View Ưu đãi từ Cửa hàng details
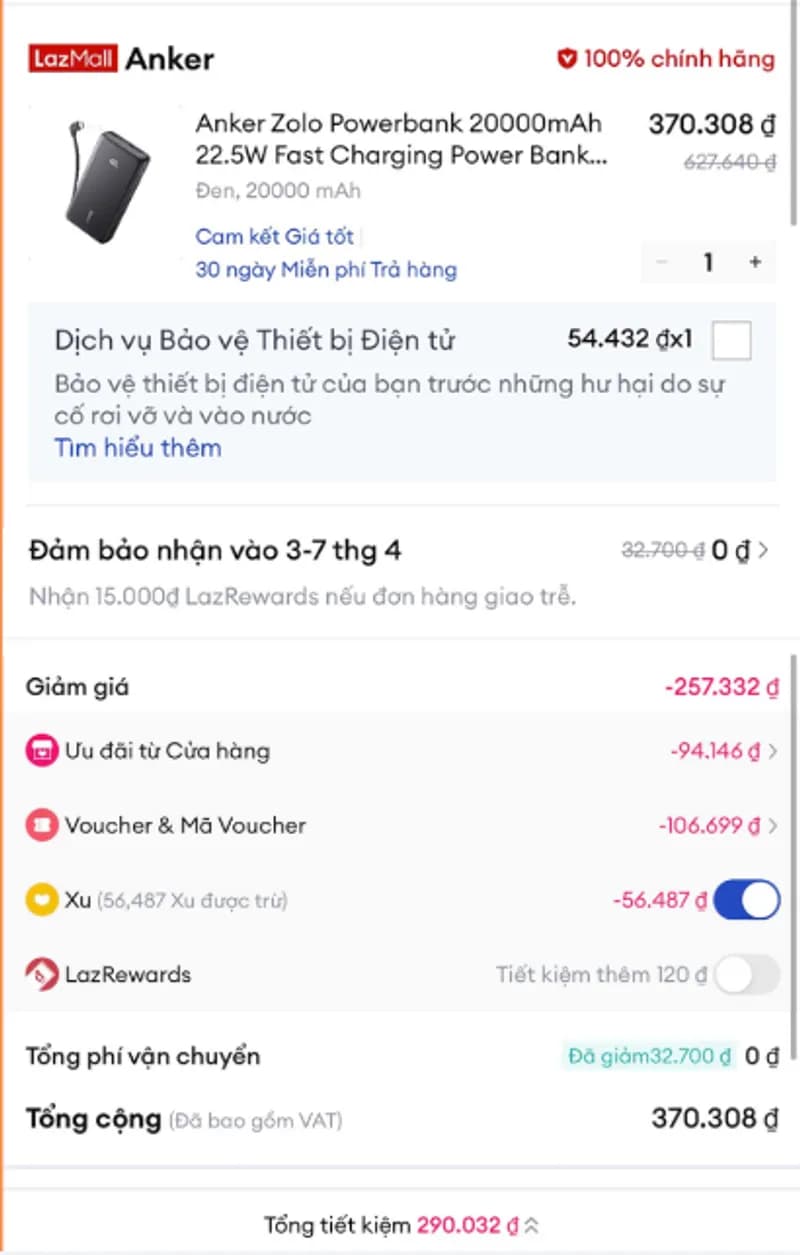Image resolution: width=800 pixels, height=1255 pixels. [x=400, y=751]
